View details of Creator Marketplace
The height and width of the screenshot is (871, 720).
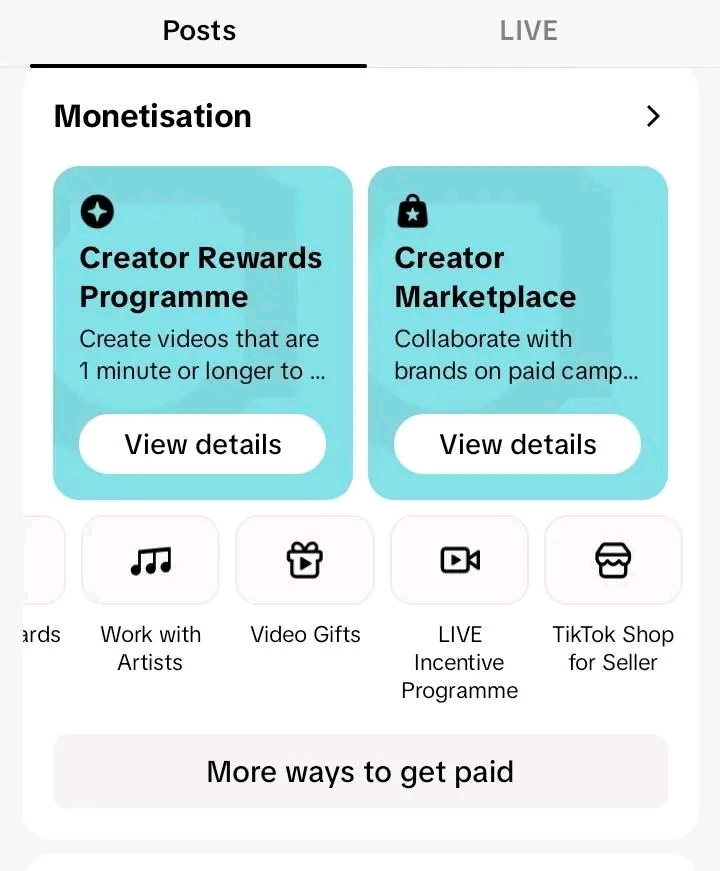pos(517,445)
